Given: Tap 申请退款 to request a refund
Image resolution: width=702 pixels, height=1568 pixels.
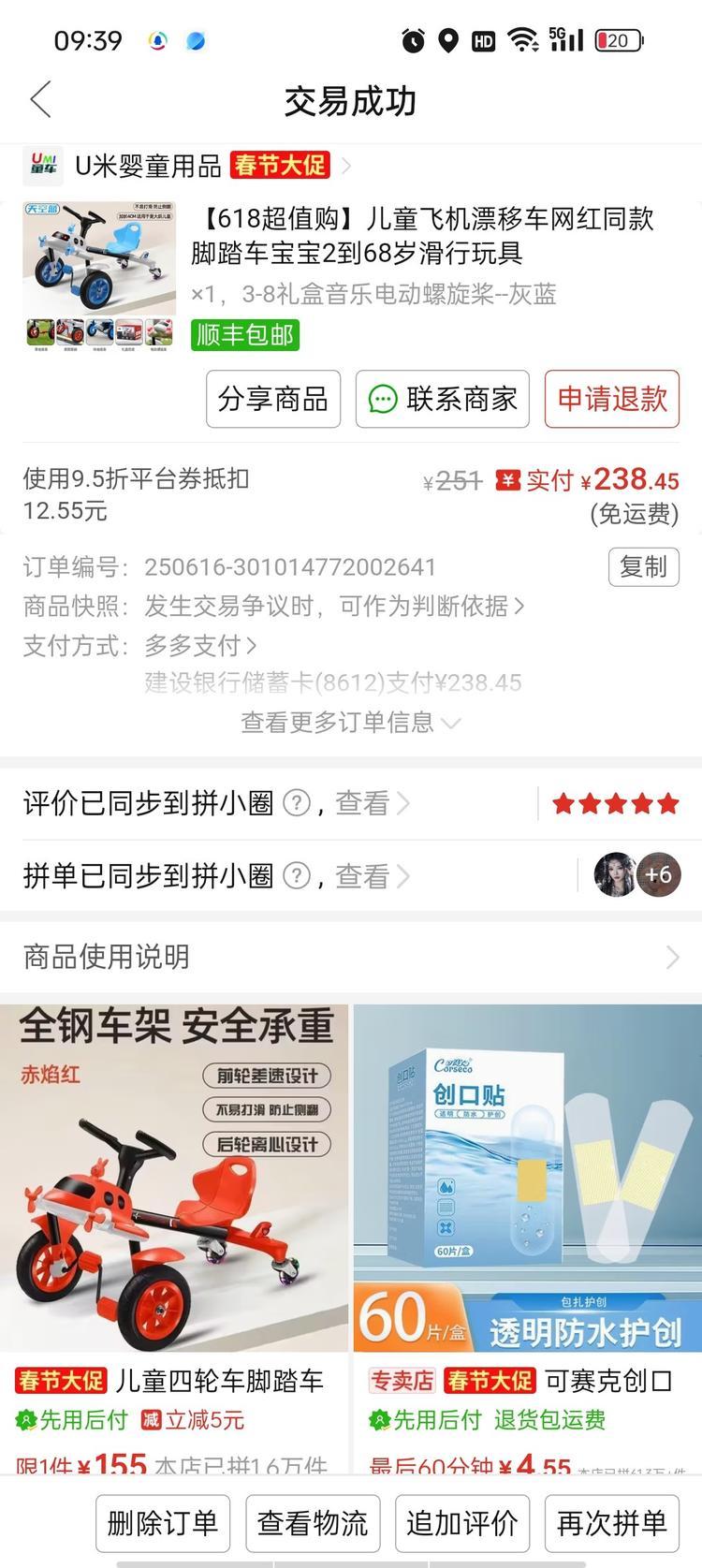Looking at the screenshot, I should pyautogui.click(x=611, y=399).
